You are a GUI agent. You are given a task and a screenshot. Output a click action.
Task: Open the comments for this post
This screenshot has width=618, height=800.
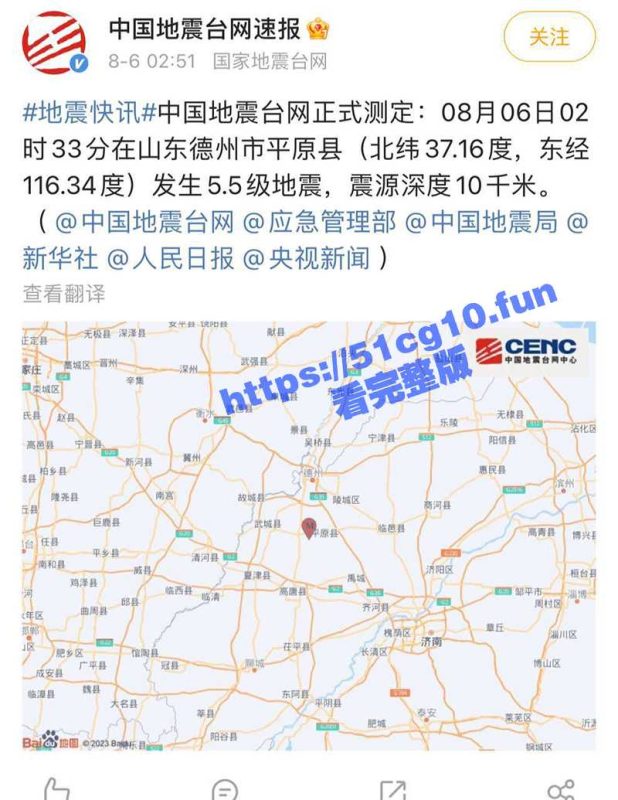[225, 788]
